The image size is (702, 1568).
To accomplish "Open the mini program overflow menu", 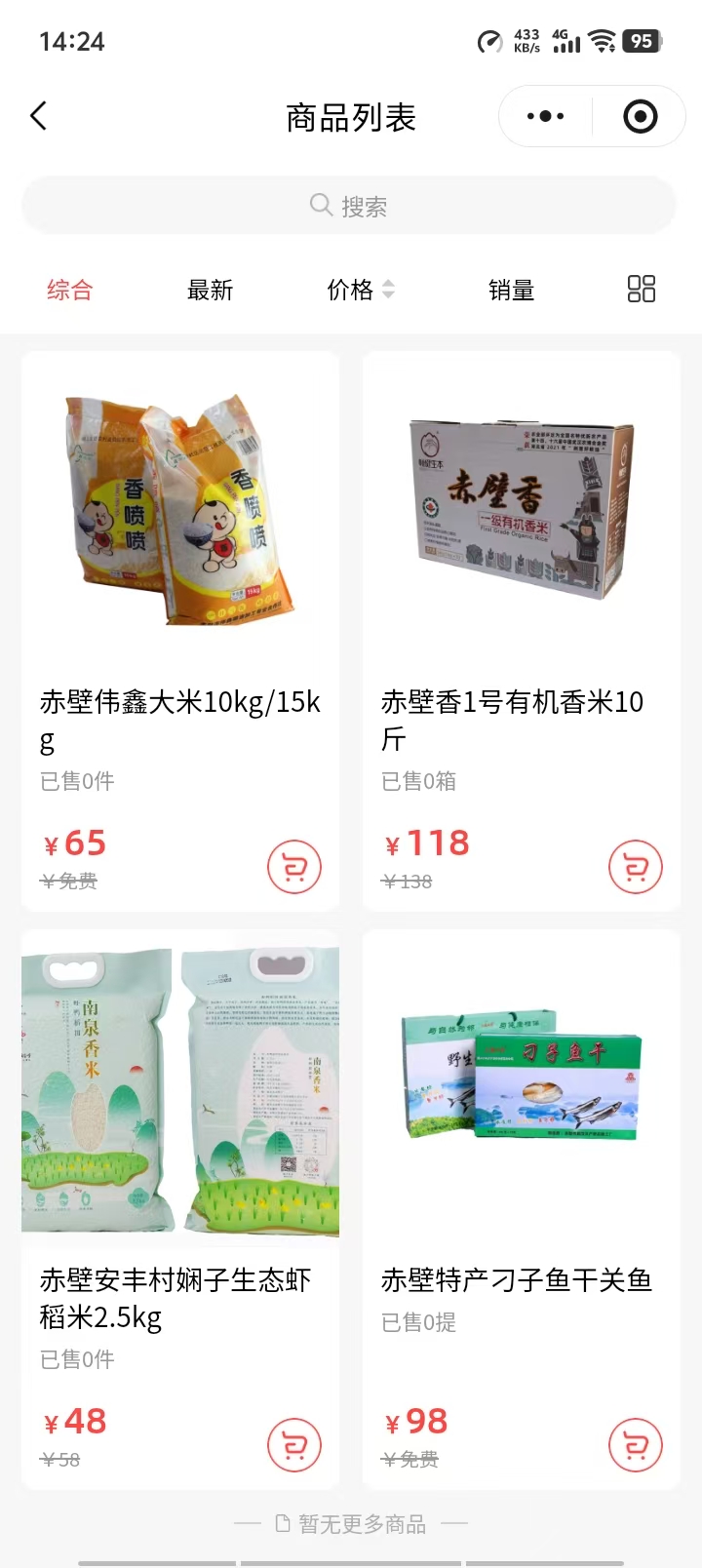I will 545,117.
